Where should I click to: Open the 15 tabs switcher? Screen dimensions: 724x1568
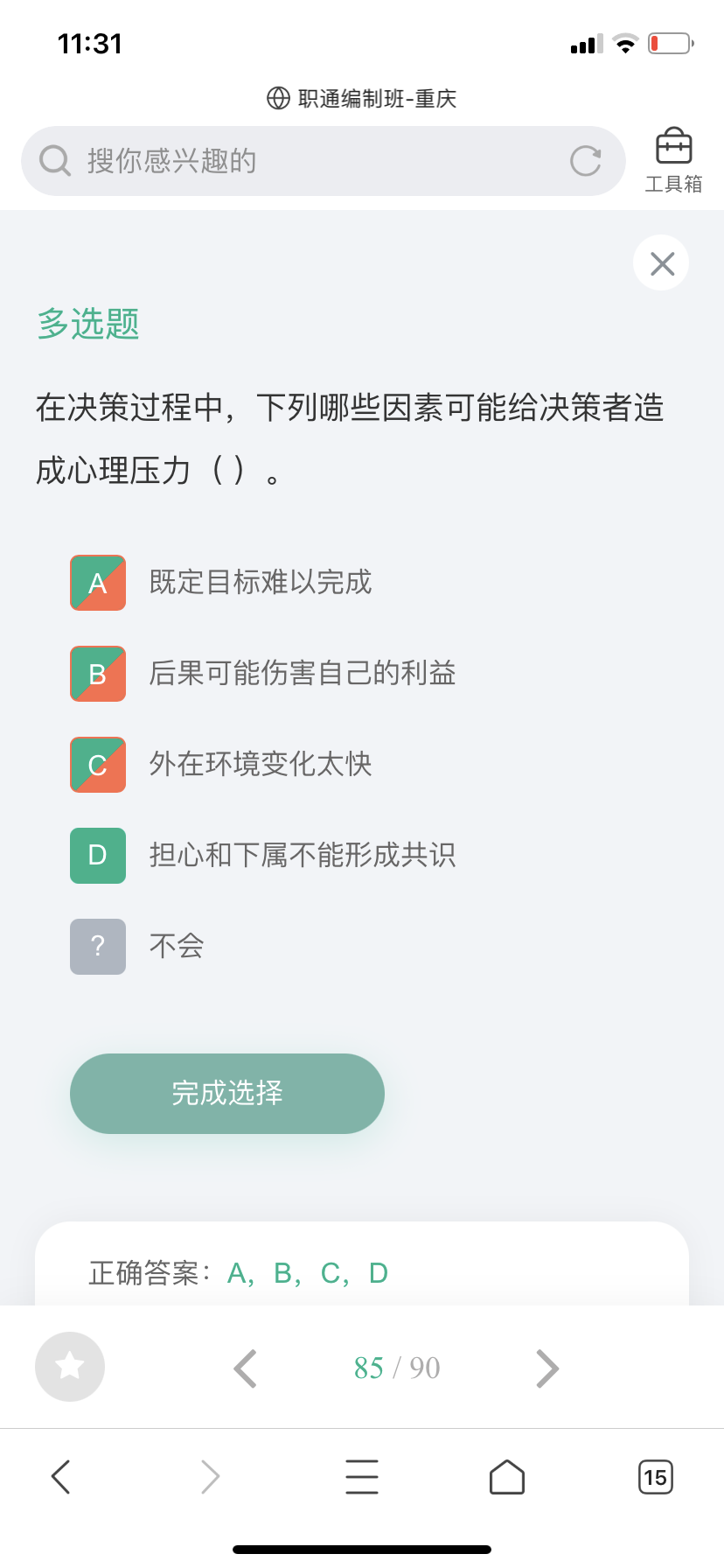click(x=656, y=1477)
